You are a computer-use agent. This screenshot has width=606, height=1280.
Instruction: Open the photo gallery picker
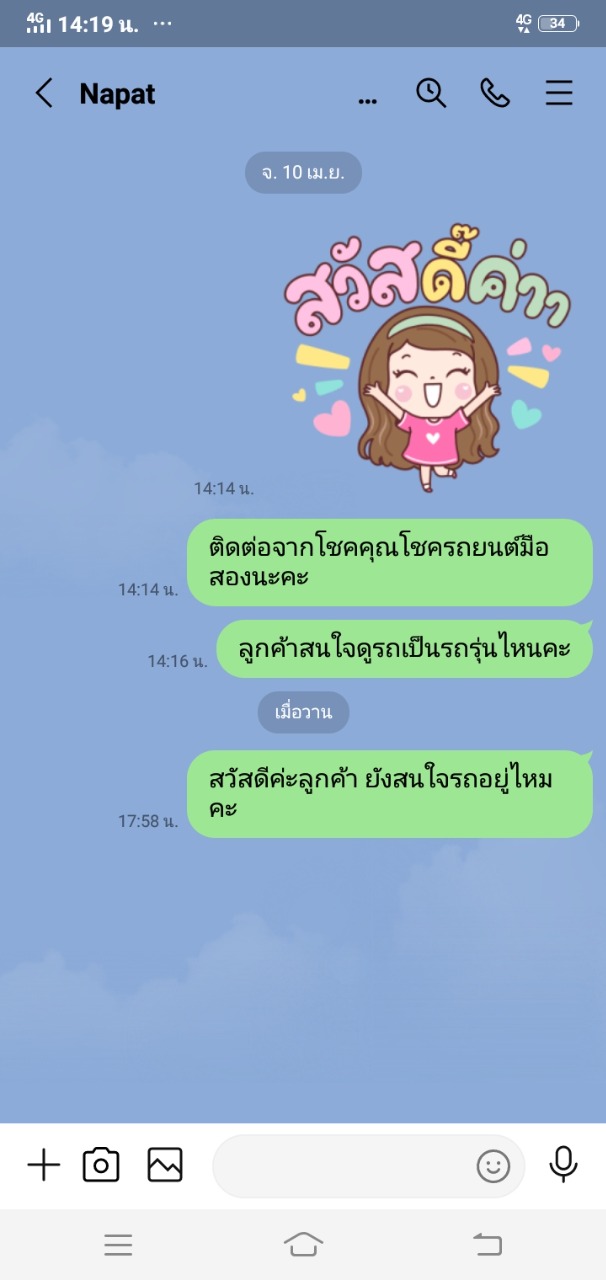[165, 1165]
